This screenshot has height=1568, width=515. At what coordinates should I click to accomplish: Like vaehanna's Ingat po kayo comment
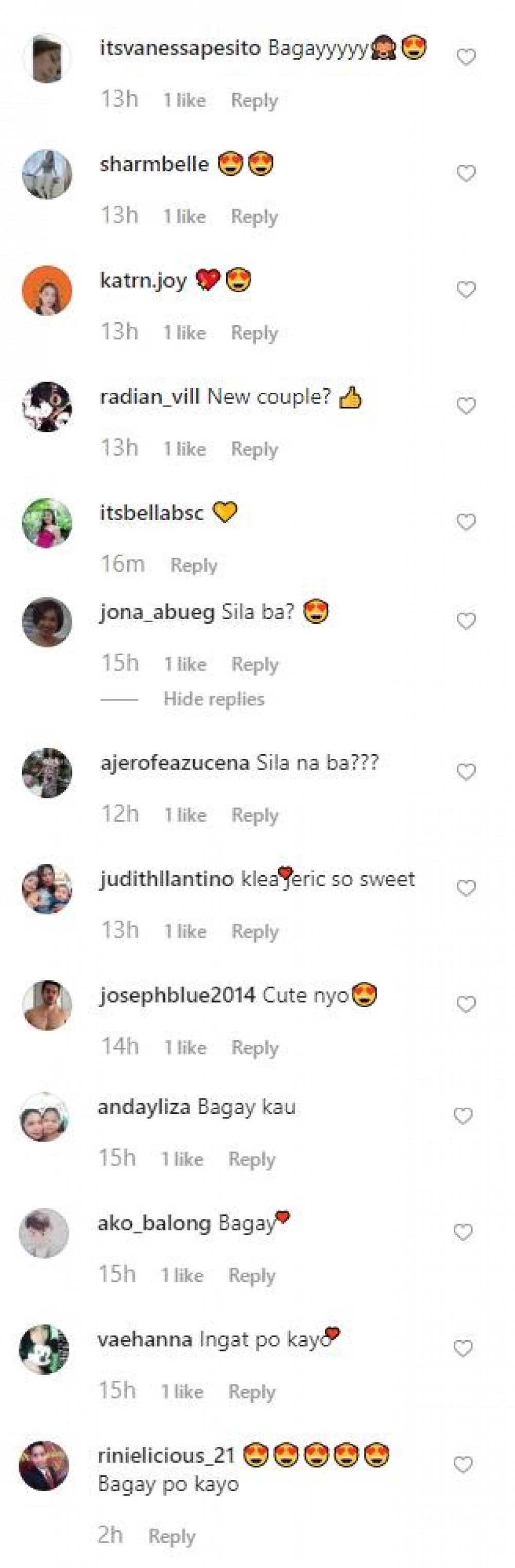463,1349
